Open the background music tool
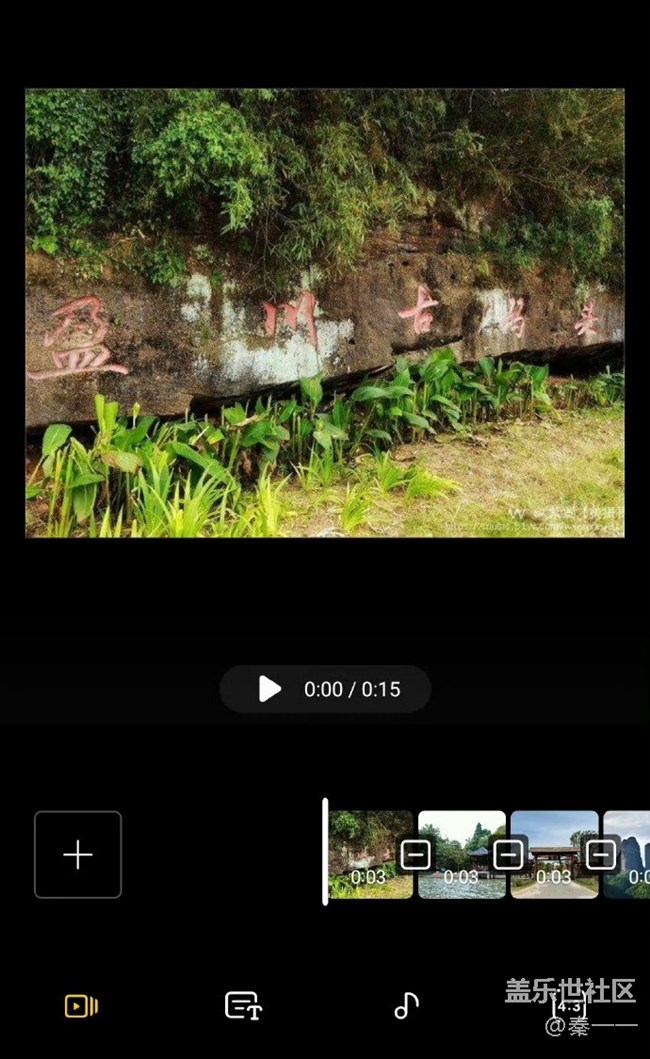The width and height of the screenshot is (650, 1059). click(405, 1006)
